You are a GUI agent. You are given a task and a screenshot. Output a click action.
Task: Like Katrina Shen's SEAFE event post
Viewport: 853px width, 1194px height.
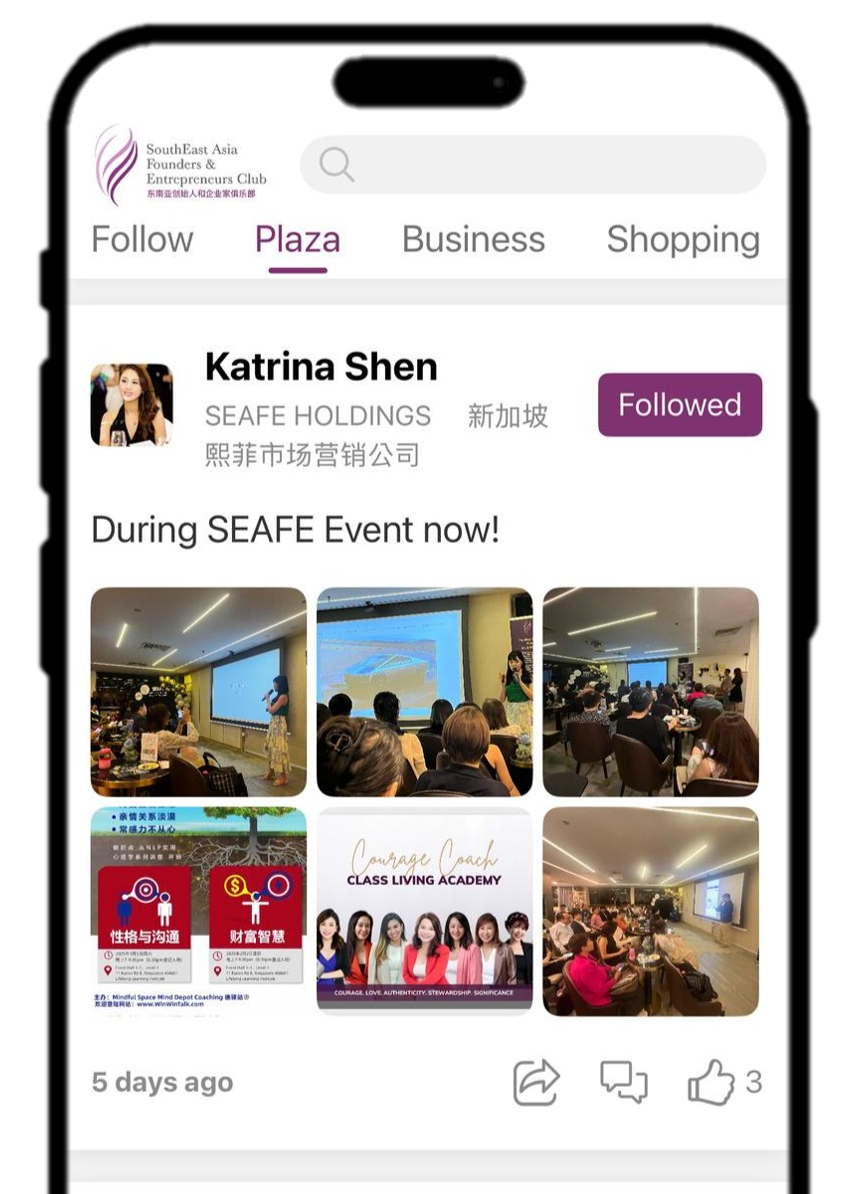711,1082
